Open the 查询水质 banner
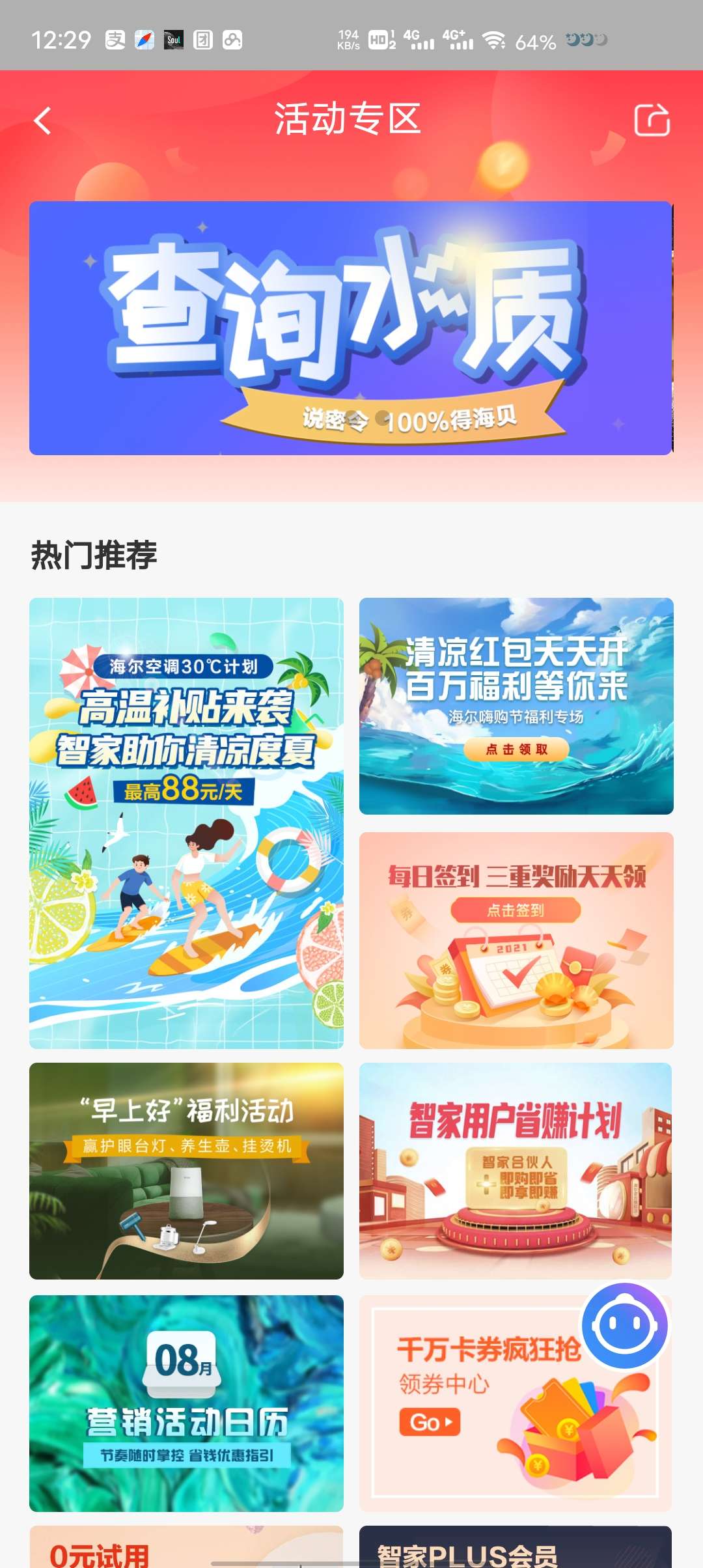 pyautogui.click(x=350, y=328)
